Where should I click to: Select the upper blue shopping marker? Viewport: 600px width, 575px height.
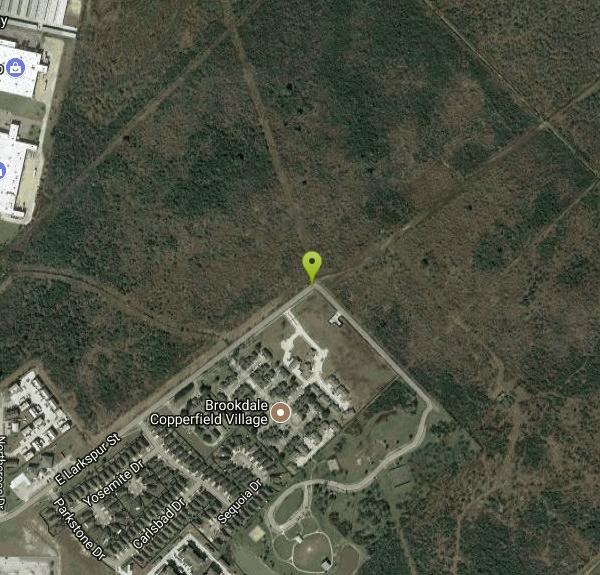pos(15,68)
